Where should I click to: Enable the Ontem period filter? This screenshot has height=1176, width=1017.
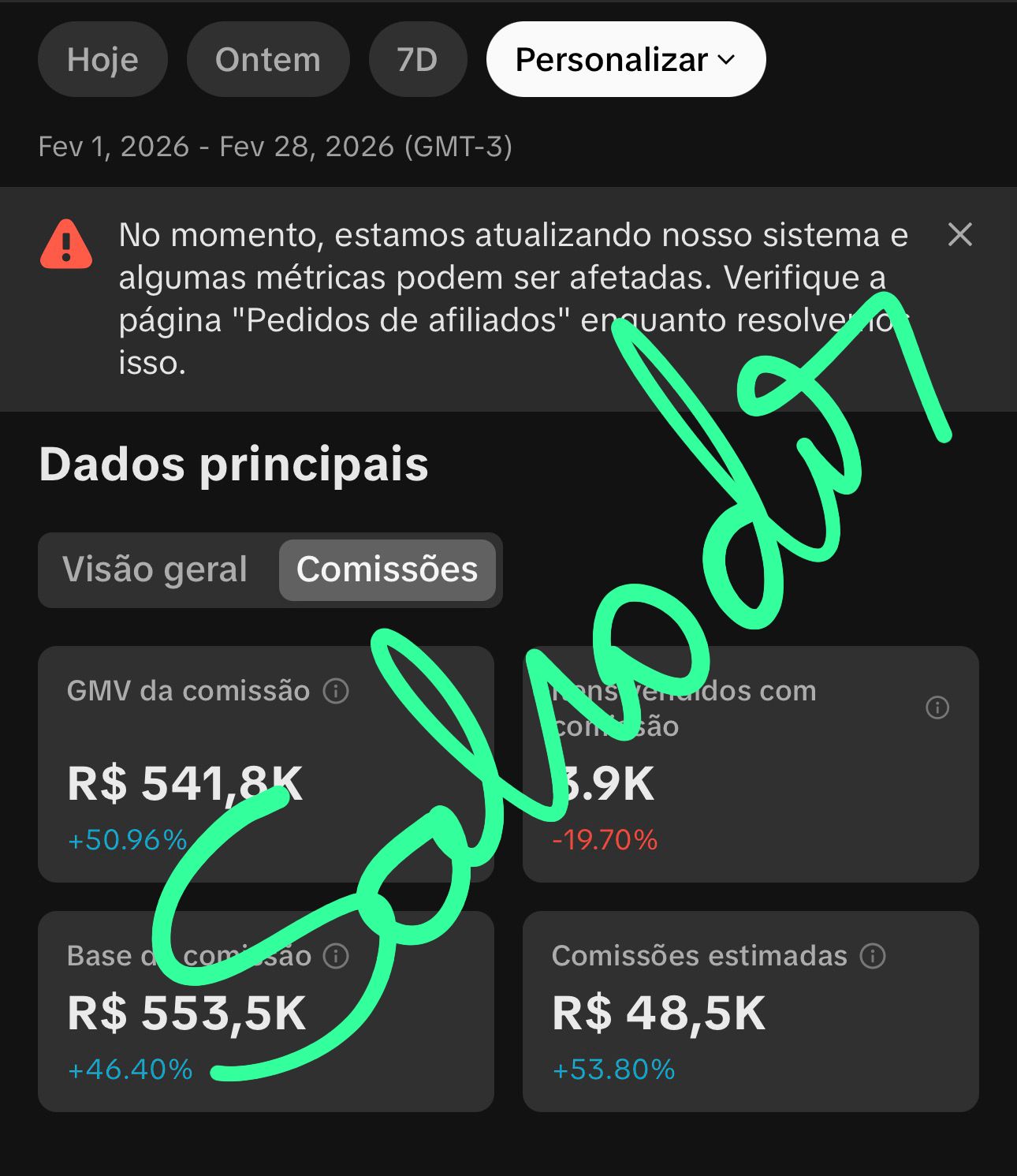click(x=267, y=58)
